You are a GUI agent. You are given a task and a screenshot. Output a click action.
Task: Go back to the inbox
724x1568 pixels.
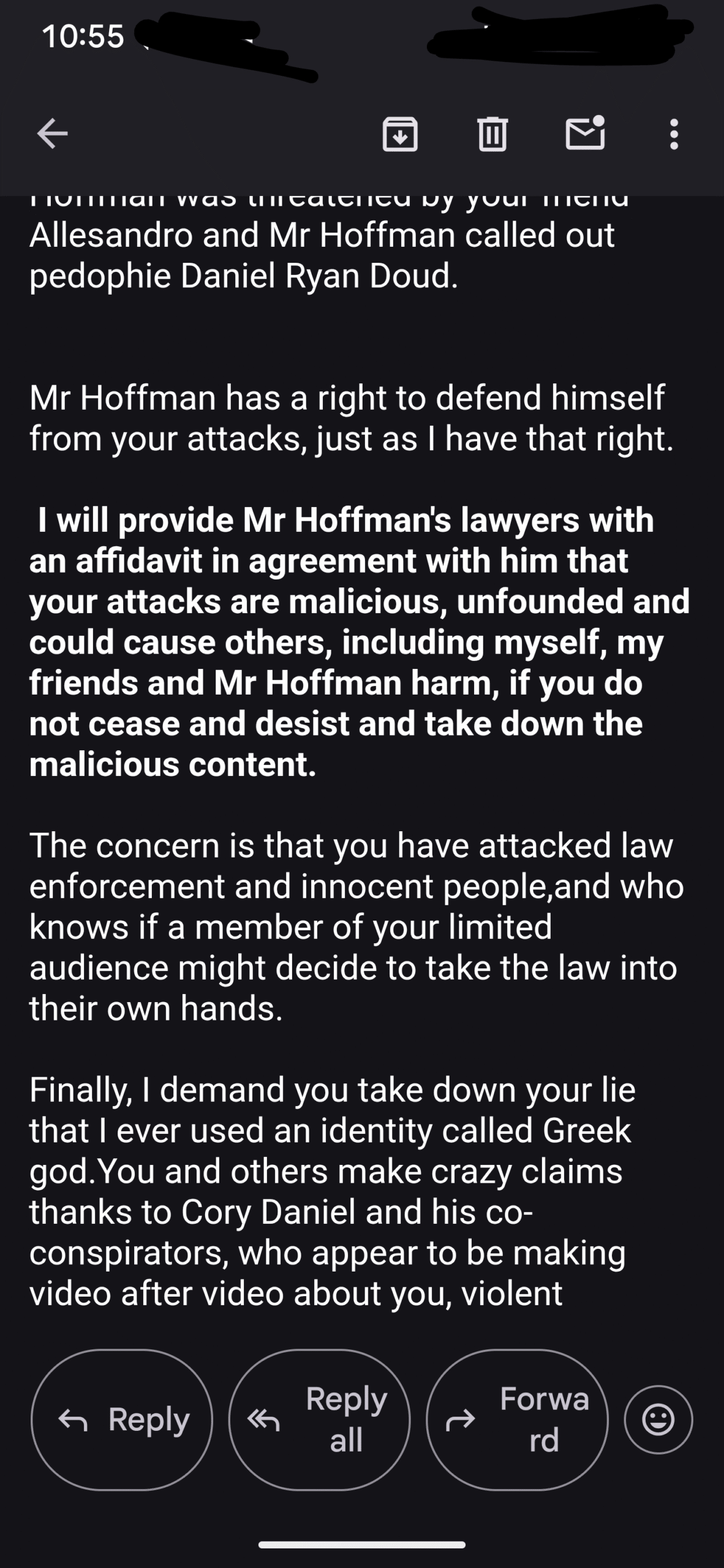coord(52,134)
